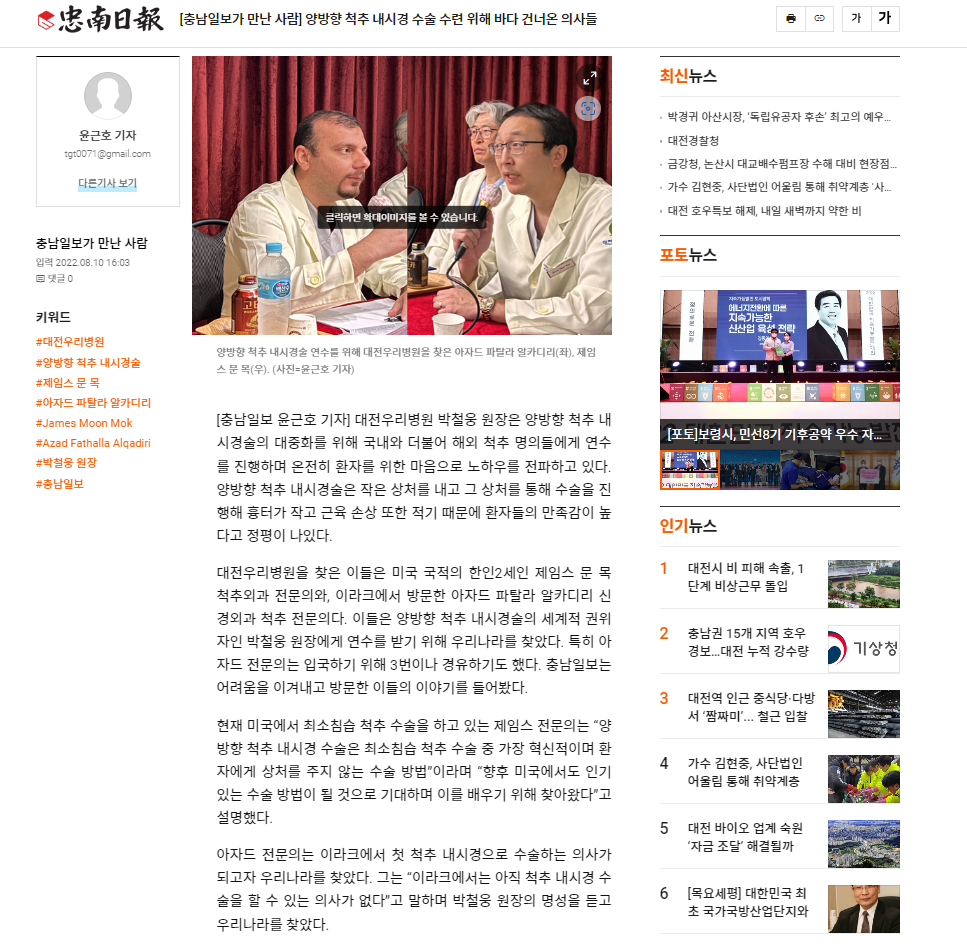Open keyword #양방향 척추 내시경술
The image size is (967, 948).
[88, 363]
